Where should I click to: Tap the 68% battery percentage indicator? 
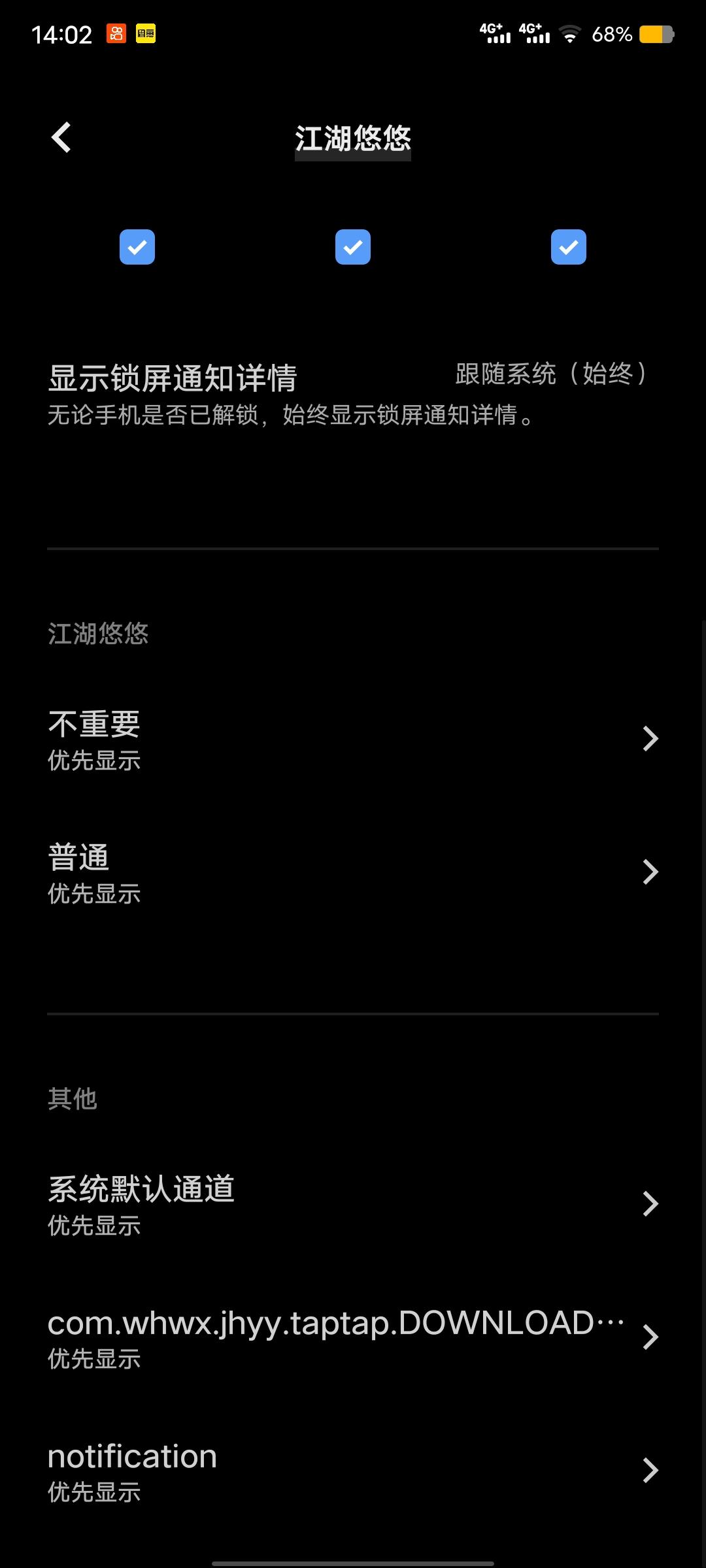tap(613, 34)
